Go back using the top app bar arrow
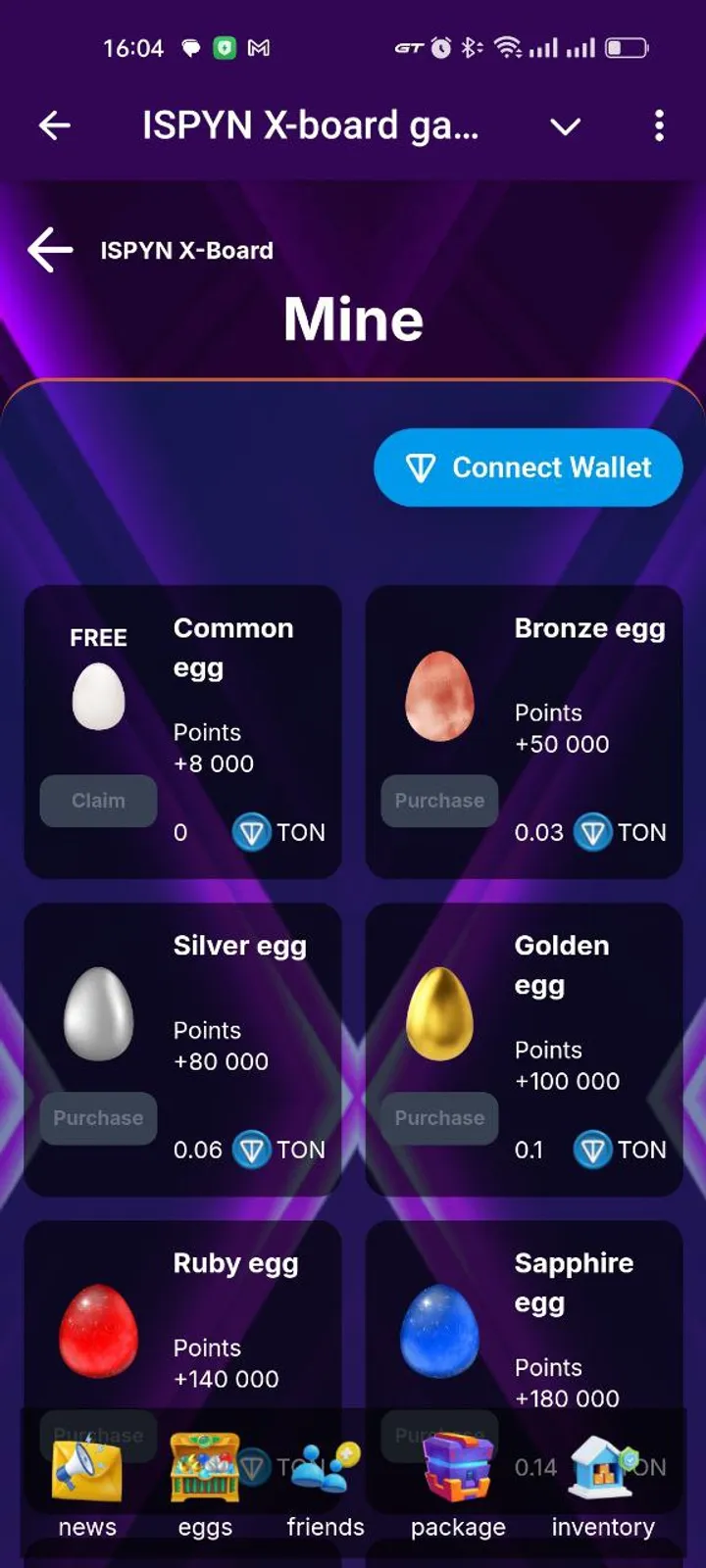706x1568 pixels. pyautogui.click(x=55, y=125)
